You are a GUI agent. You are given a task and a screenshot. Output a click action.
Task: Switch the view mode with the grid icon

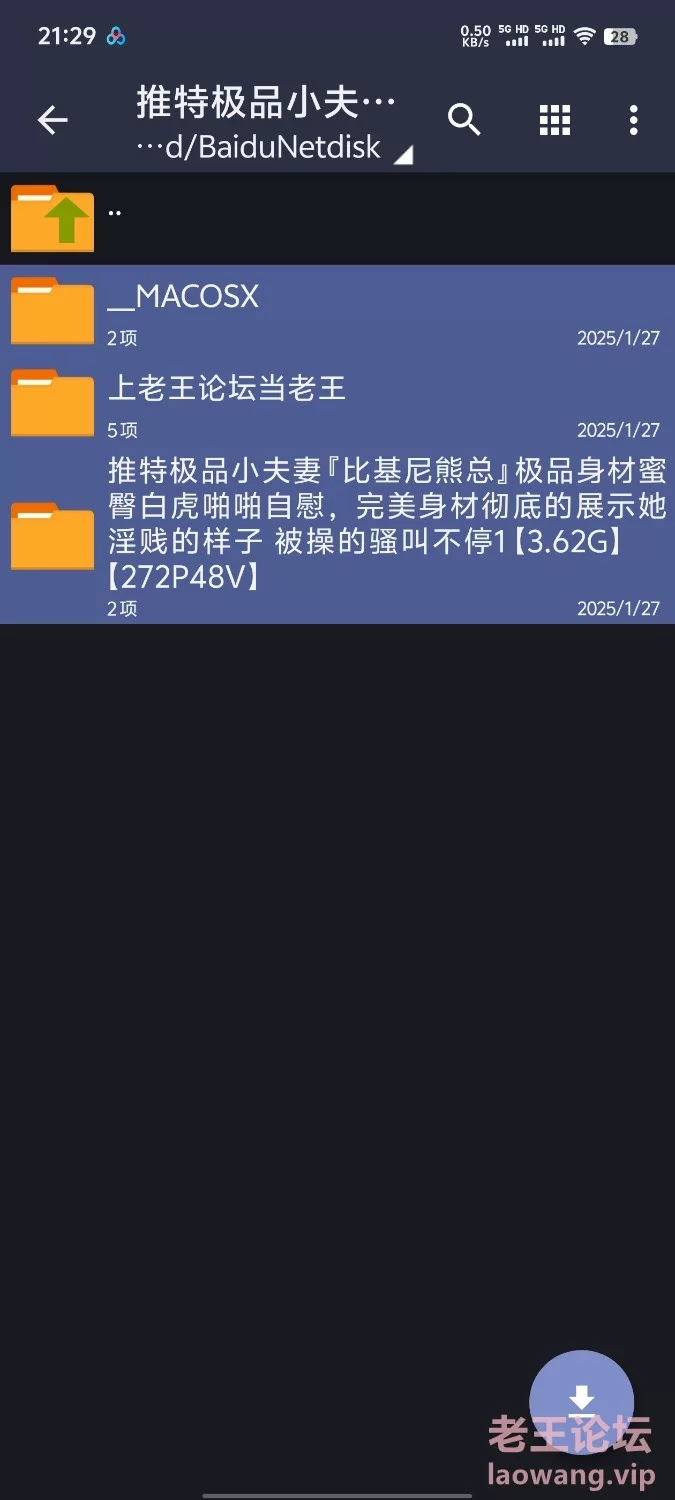[x=555, y=120]
